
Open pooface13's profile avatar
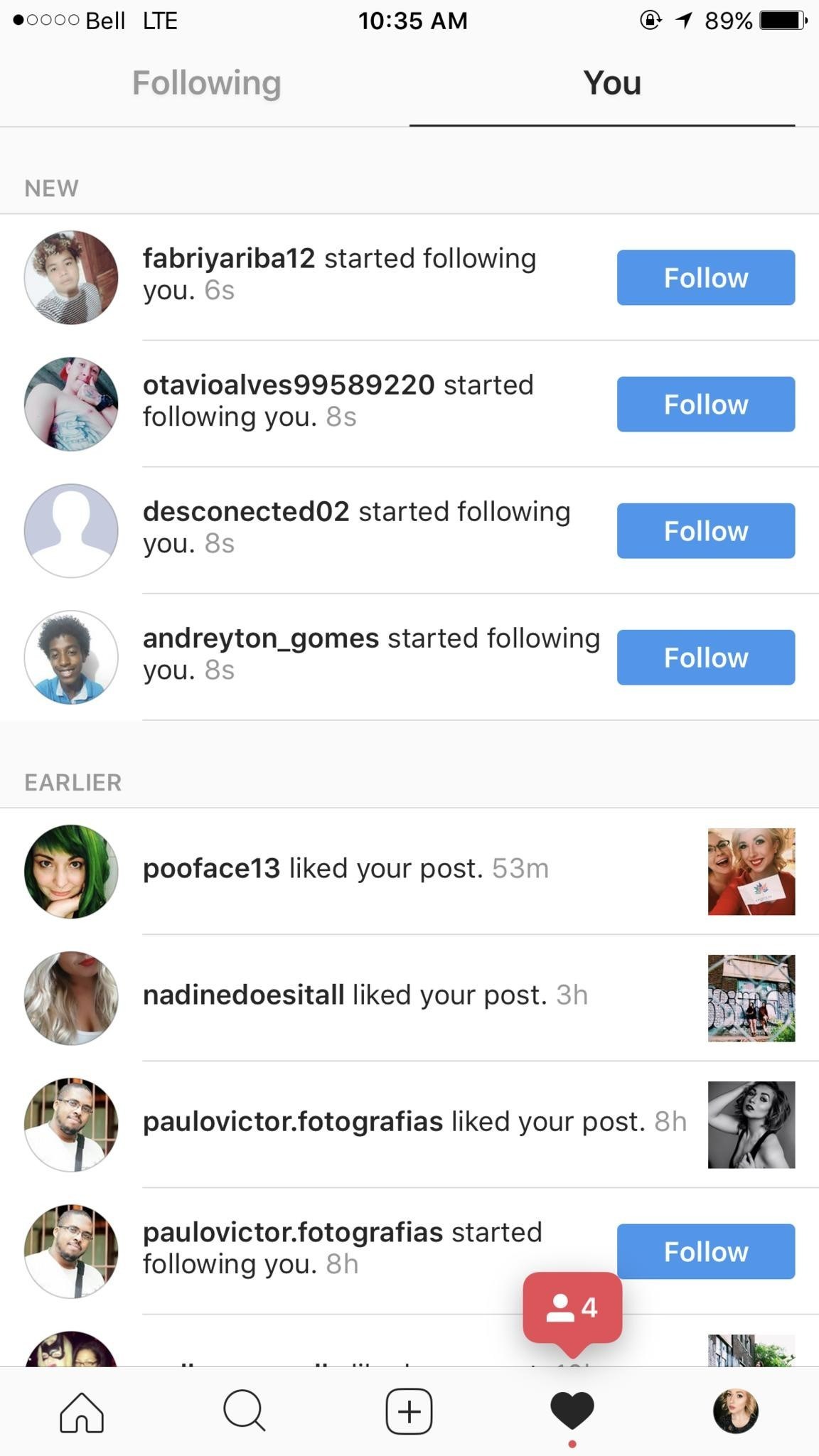pyautogui.click(x=71, y=872)
